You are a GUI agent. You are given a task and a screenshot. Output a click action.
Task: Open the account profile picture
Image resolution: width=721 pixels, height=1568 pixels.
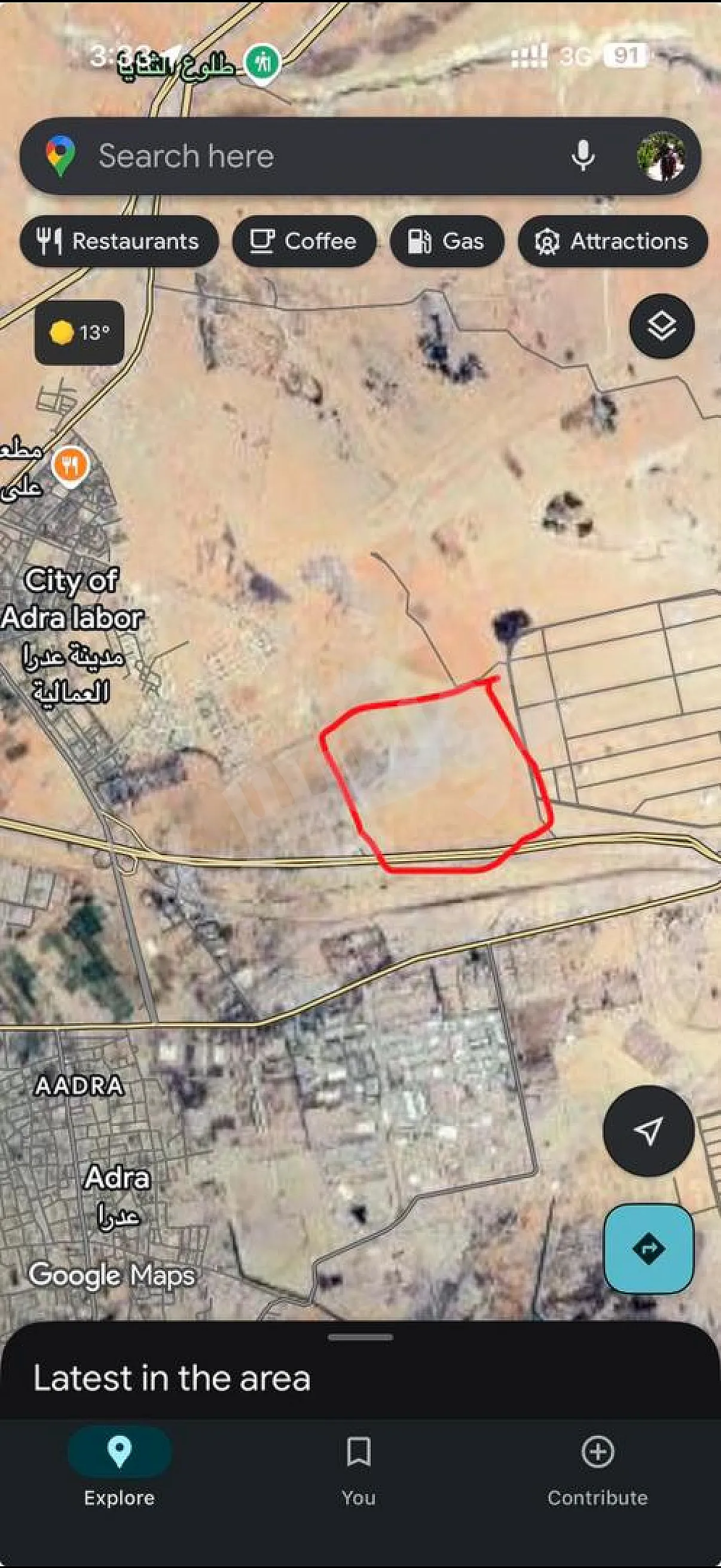click(x=661, y=157)
